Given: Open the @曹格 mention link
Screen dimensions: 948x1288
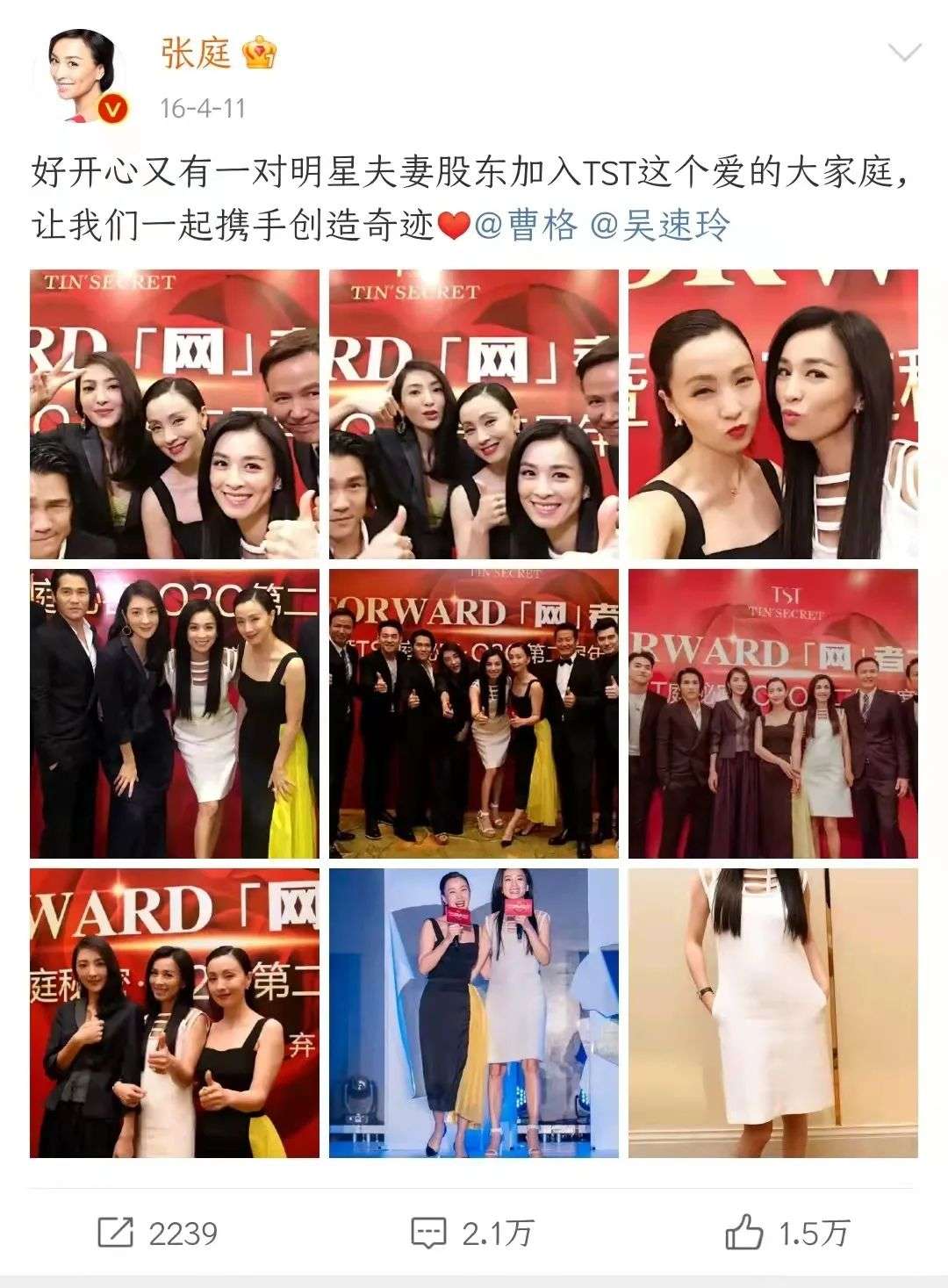Looking at the screenshot, I should click(x=527, y=226).
